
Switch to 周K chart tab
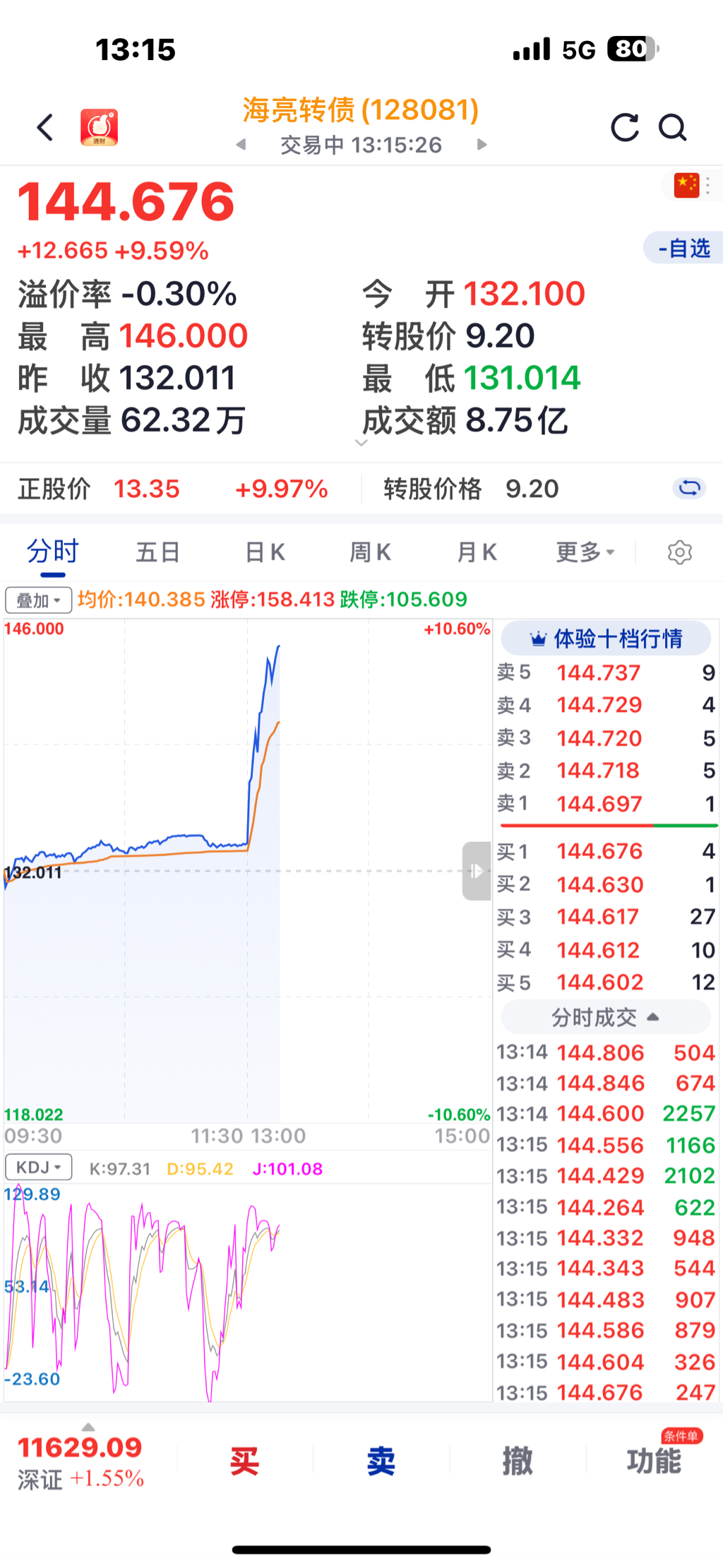pyautogui.click(x=371, y=552)
